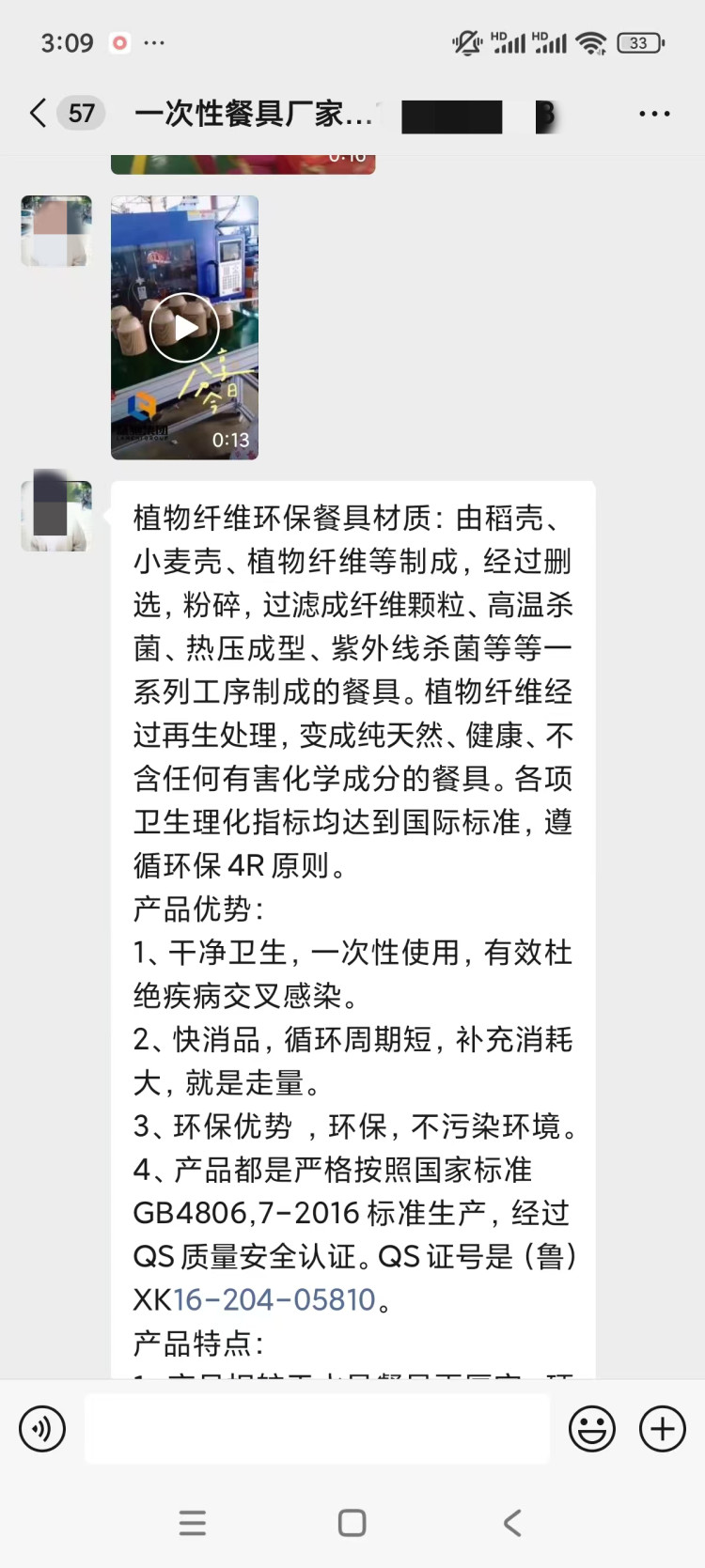Viewport: 705px width, 1568px height.
Task: Open the avatar beside the video message
Action: (56, 231)
